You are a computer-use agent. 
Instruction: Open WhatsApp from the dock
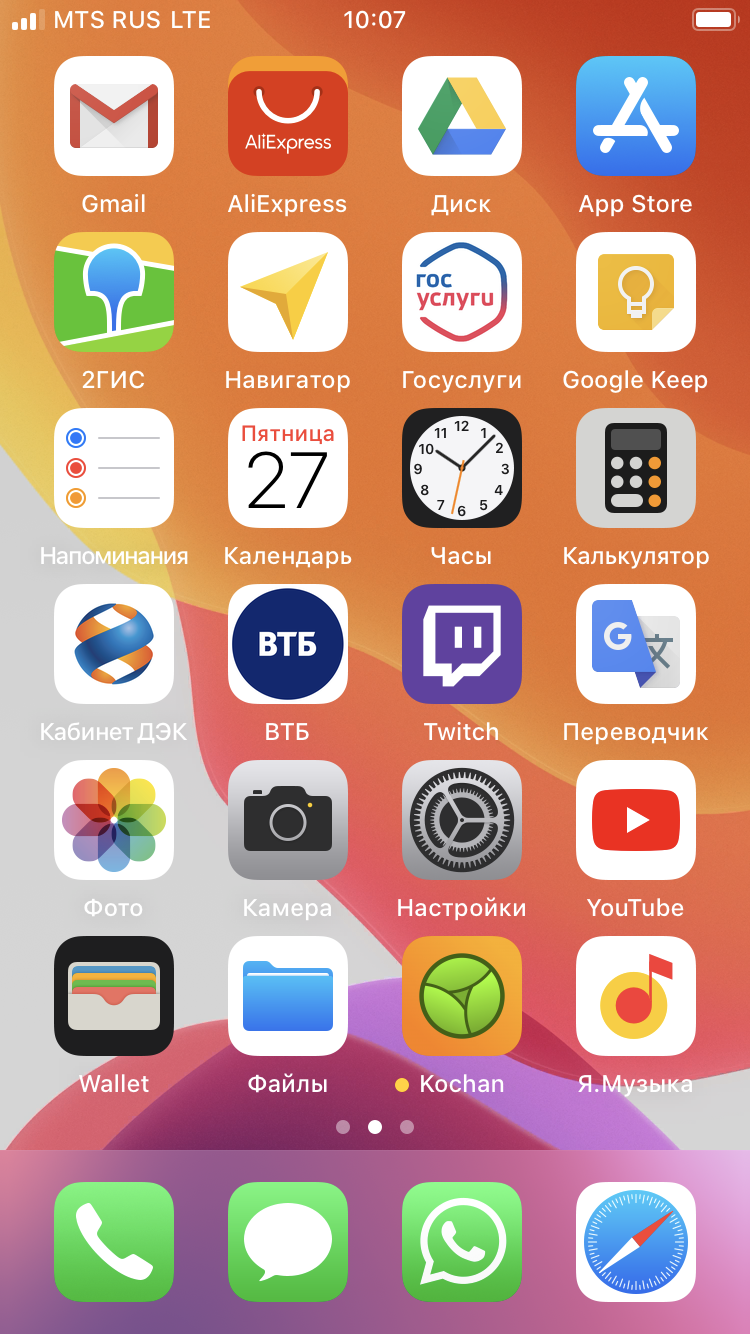click(x=462, y=1242)
